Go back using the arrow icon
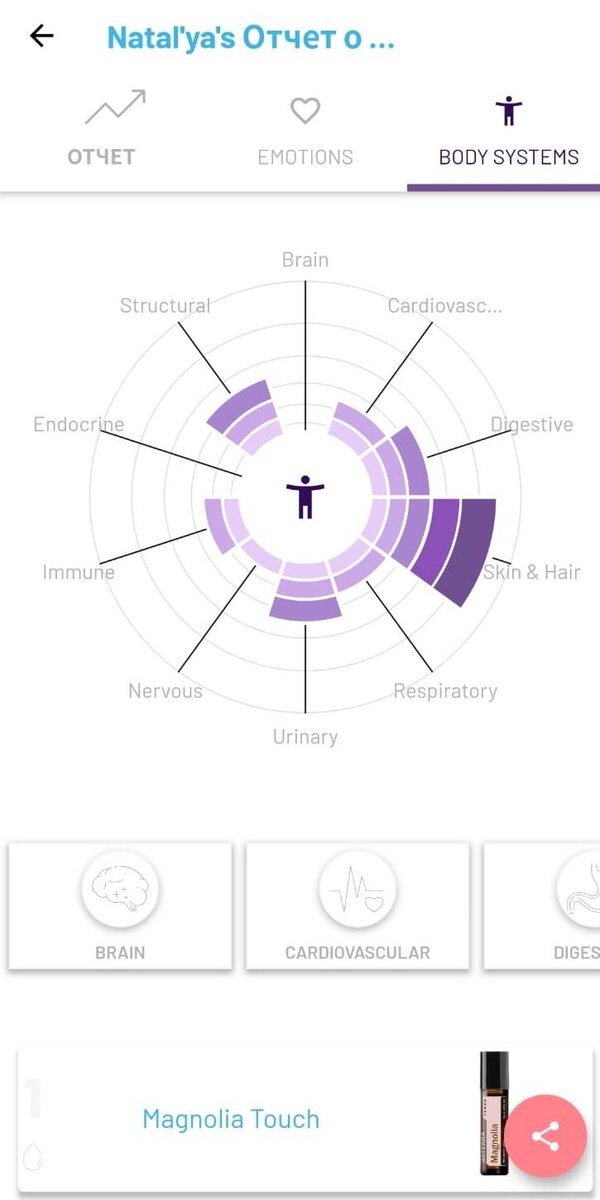The width and height of the screenshot is (600, 1200). coord(41,37)
